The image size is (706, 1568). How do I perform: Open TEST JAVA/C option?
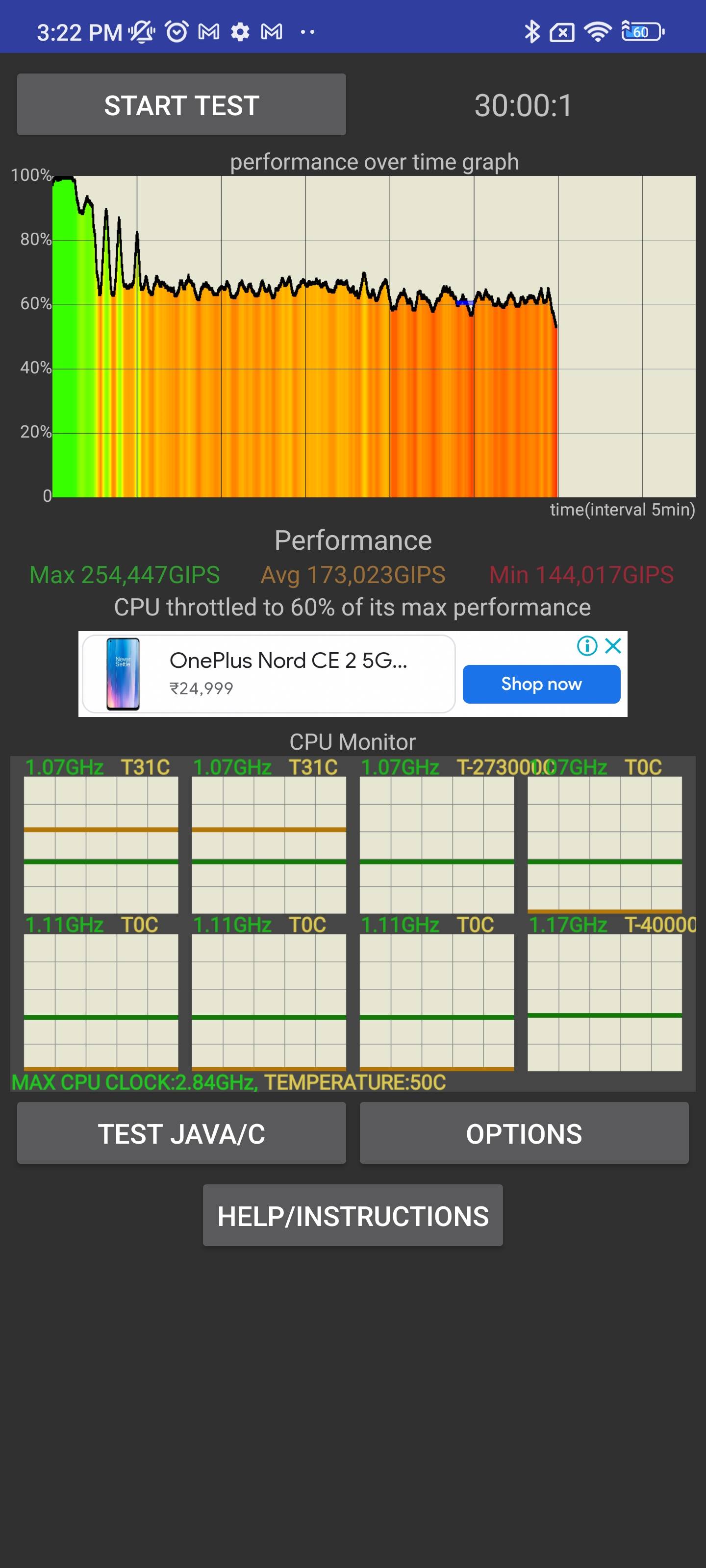[x=181, y=1133]
